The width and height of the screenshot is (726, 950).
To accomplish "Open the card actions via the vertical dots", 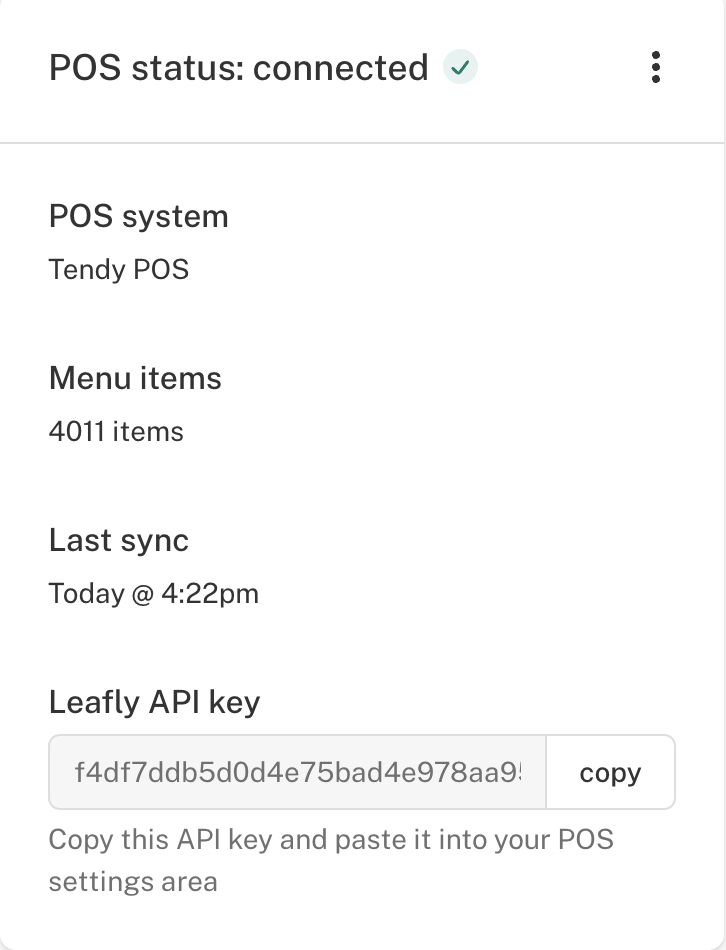I will (x=656, y=68).
